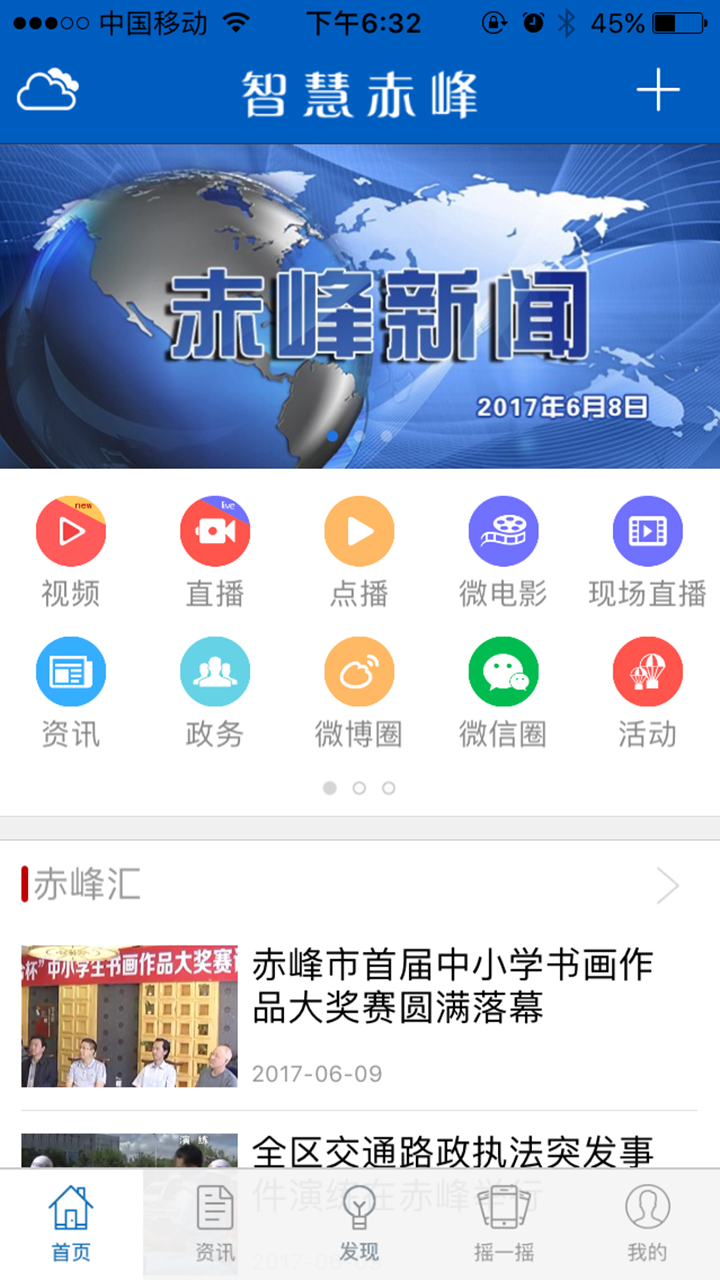Open the 活动 activities section

(647, 671)
